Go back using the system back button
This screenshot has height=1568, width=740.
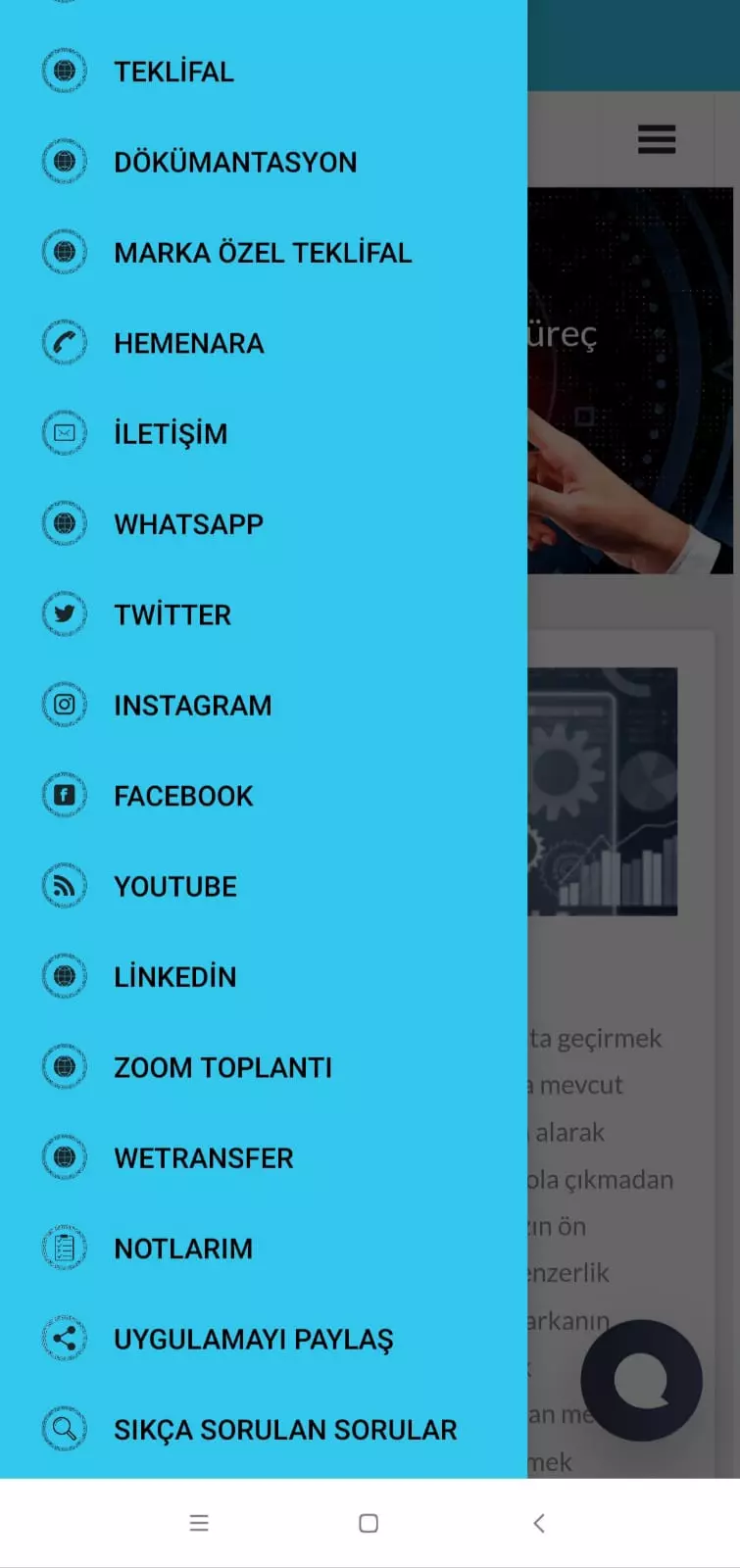tap(538, 1523)
